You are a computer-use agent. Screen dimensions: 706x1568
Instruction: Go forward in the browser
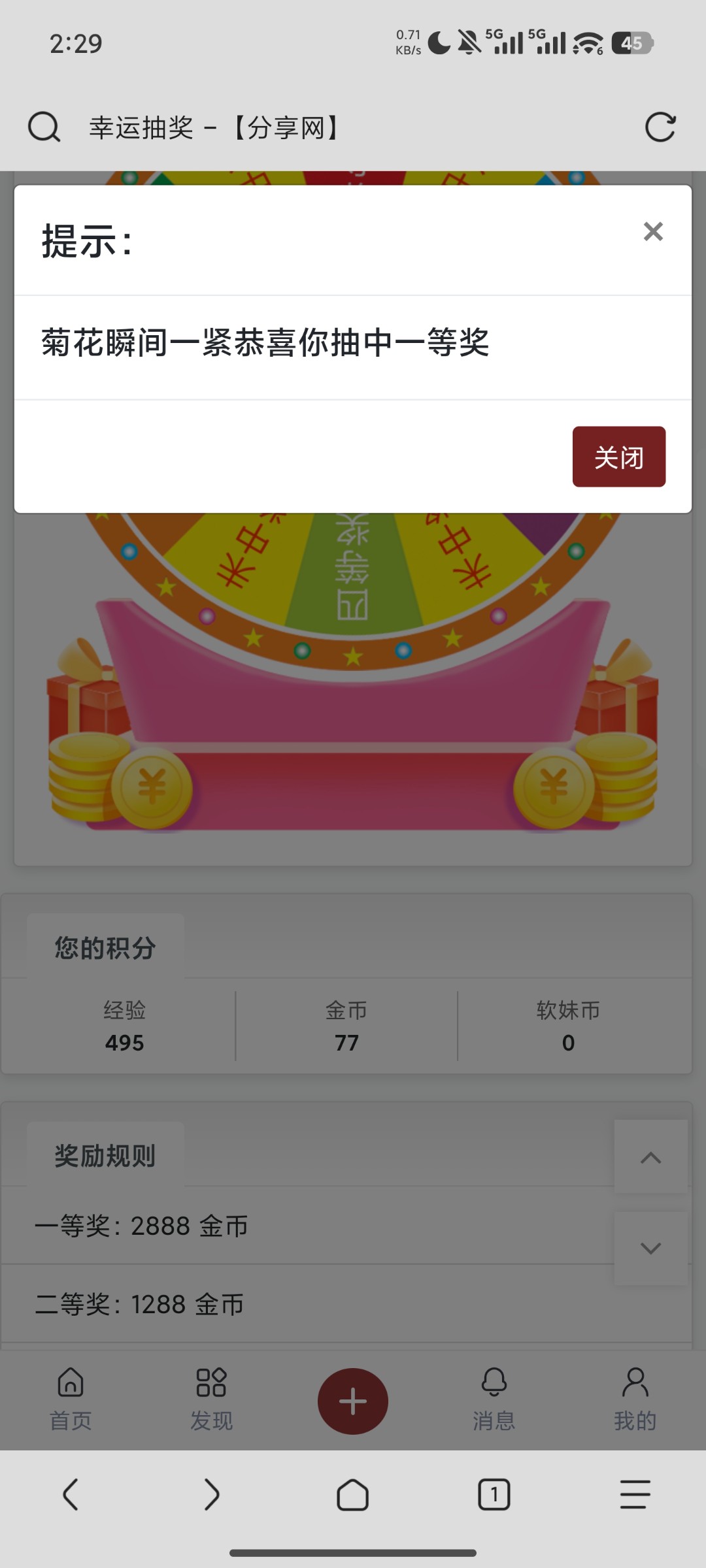tap(211, 1495)
